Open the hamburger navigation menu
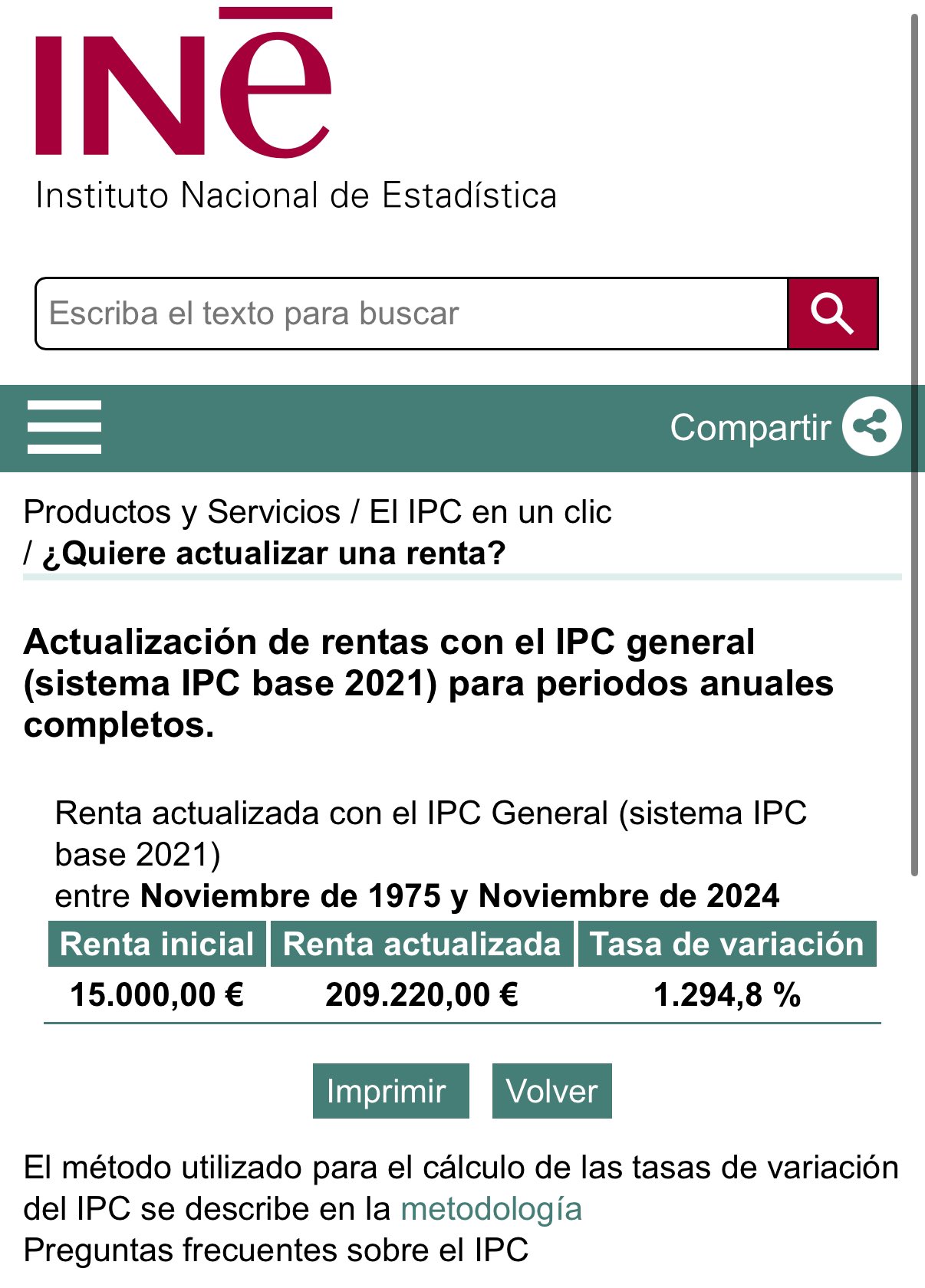The height and width of the screenshot is (1288, 925). pos(64,427)
